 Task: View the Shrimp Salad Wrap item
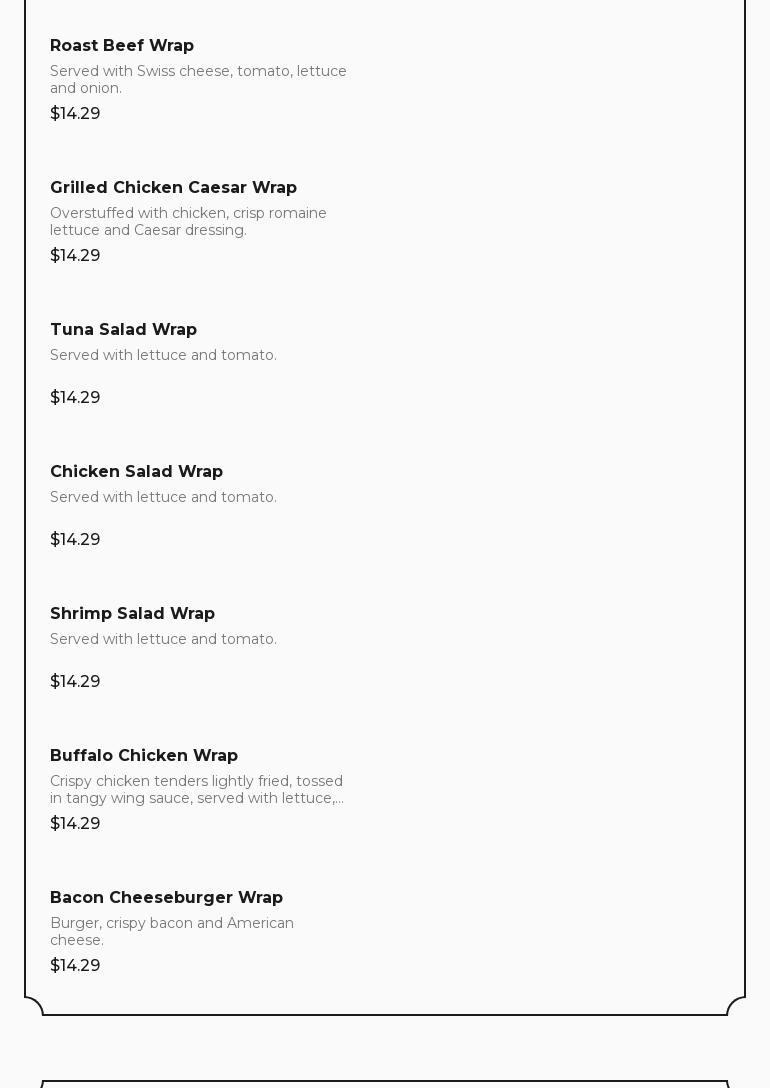point(132,614)
